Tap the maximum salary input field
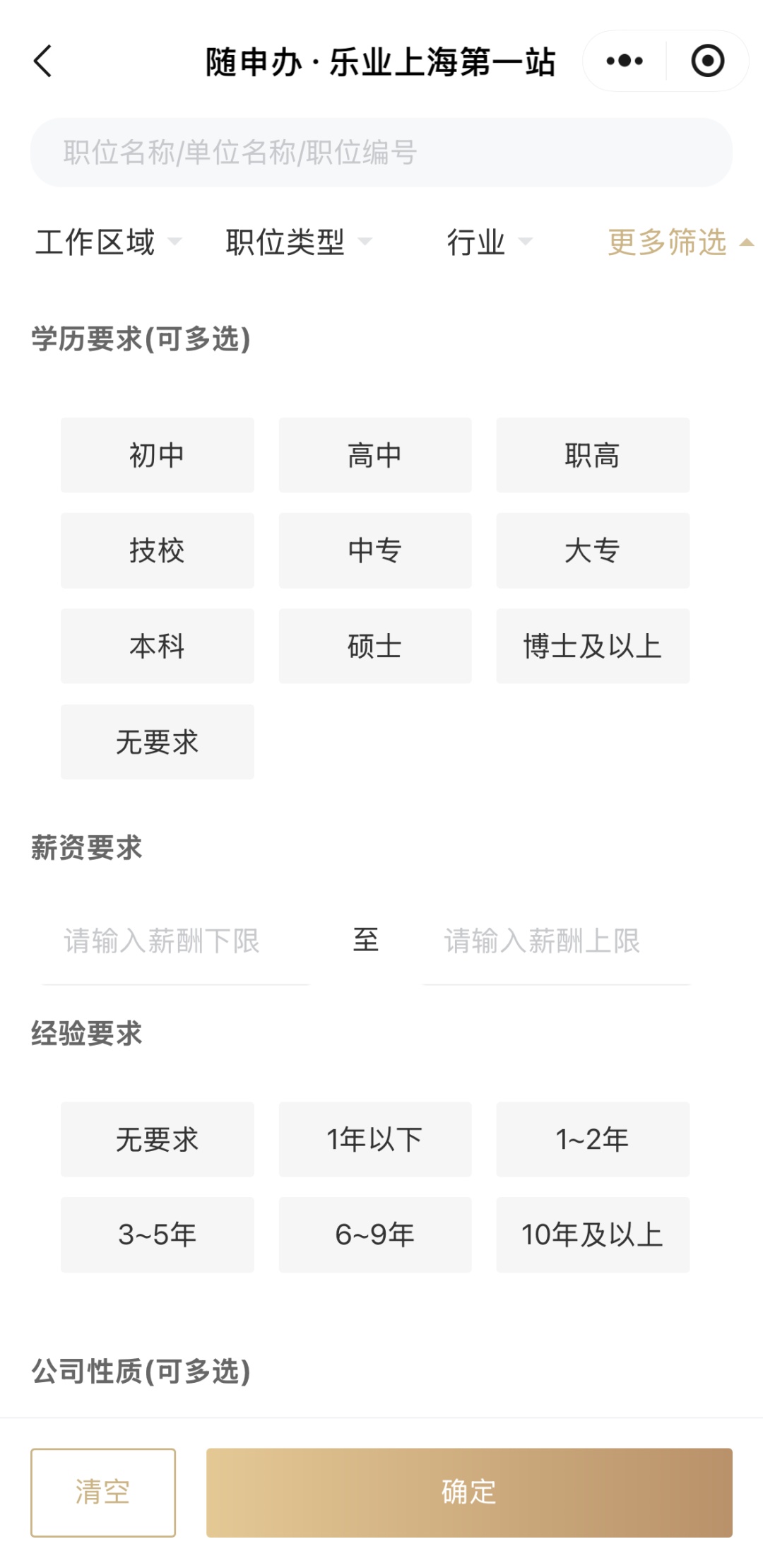763x1568 pixels. coord(557,941)
